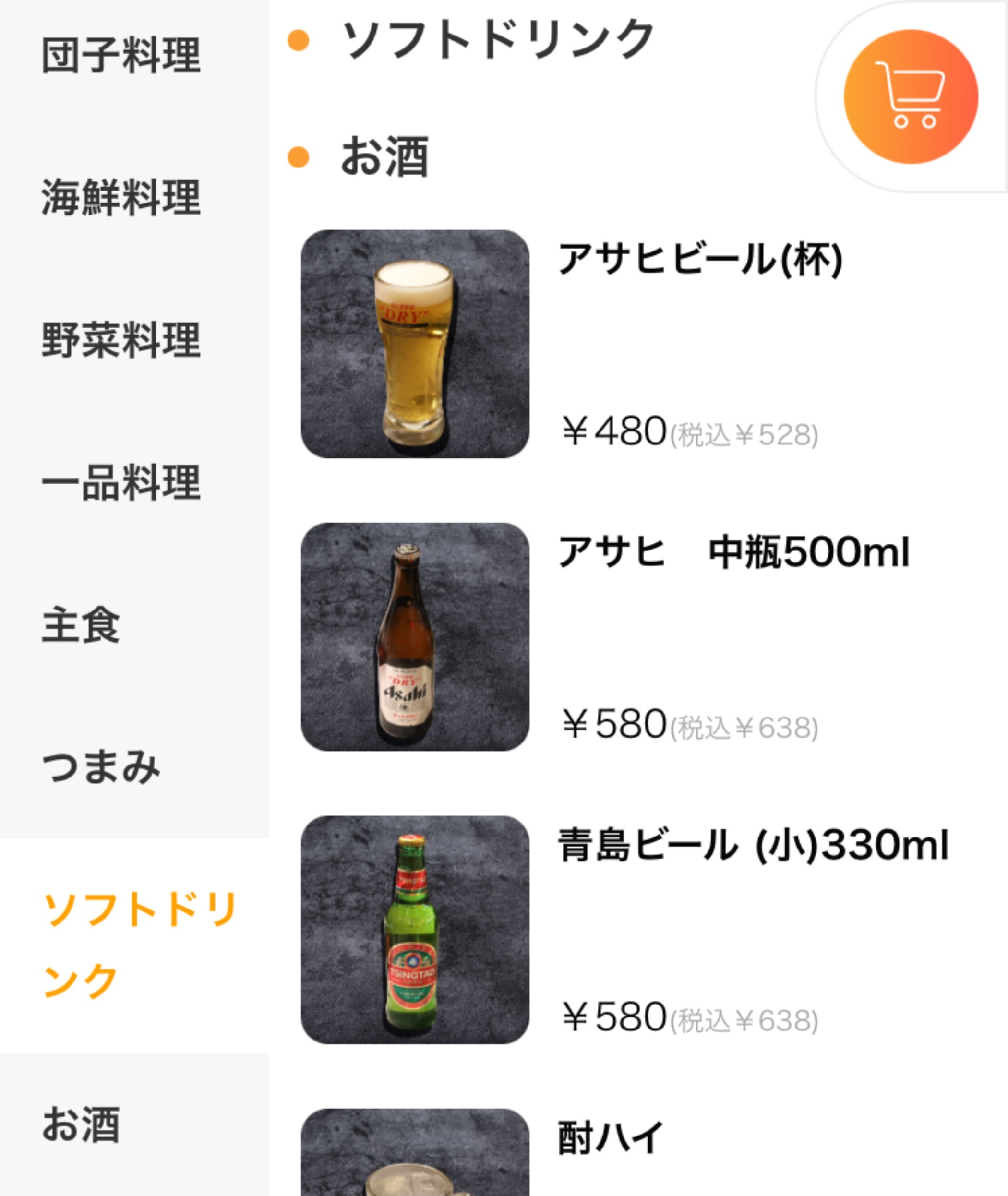Select the 海鮮料理 category
The image size is (1008, 1196).
point(121,197)
